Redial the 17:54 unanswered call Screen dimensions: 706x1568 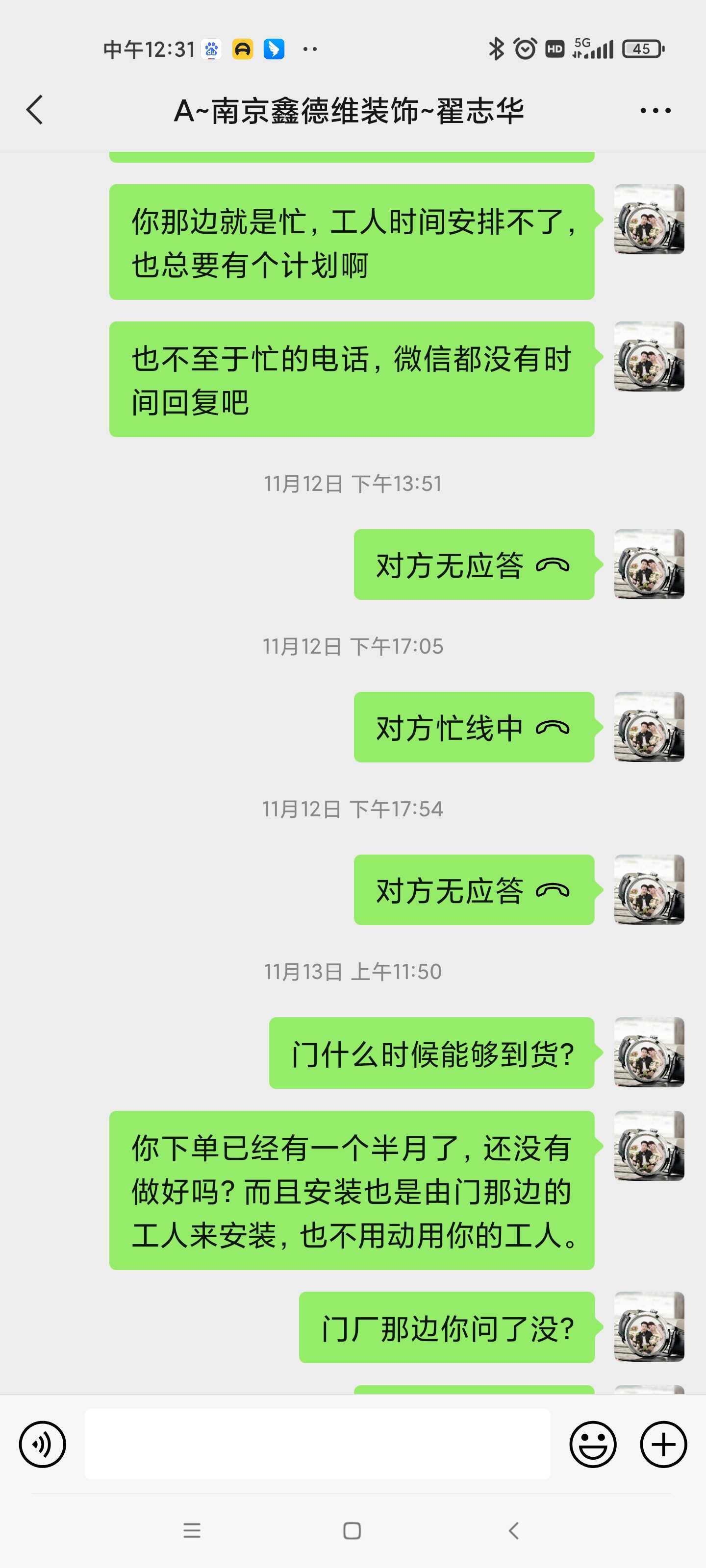pyautogui.click(x=473, y=890)
